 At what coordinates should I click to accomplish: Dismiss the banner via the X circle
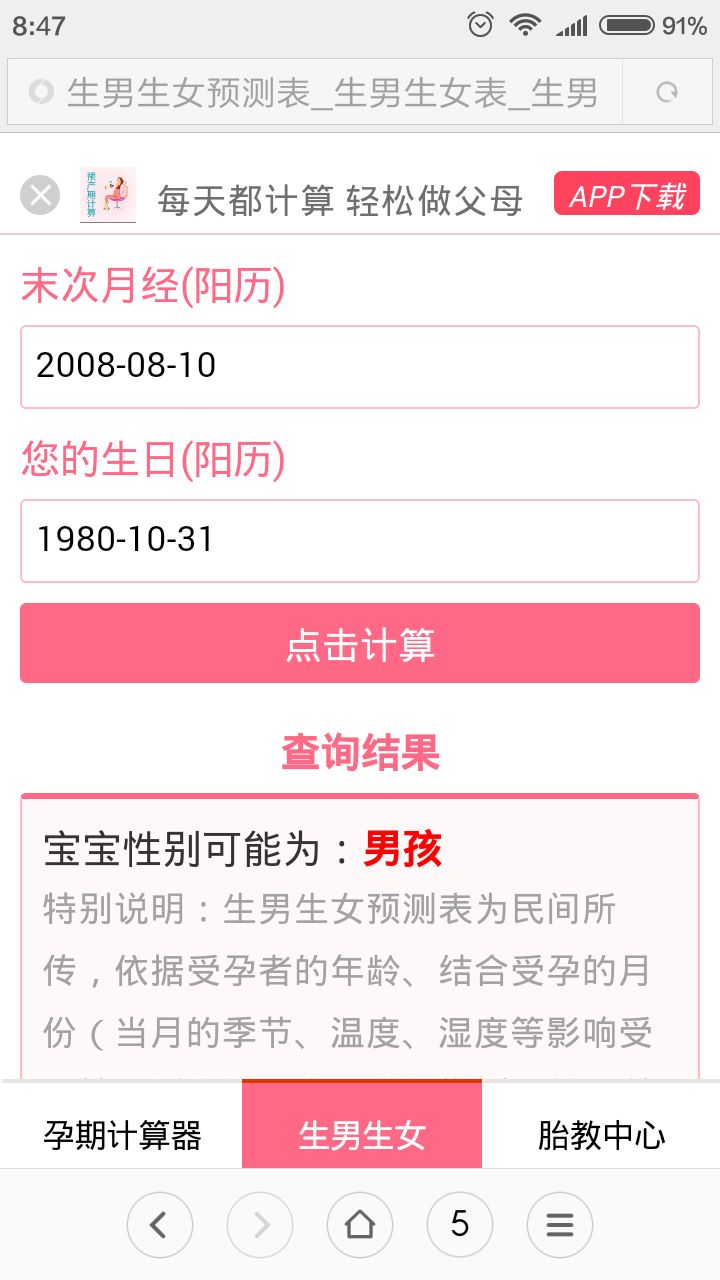point(39,195)
